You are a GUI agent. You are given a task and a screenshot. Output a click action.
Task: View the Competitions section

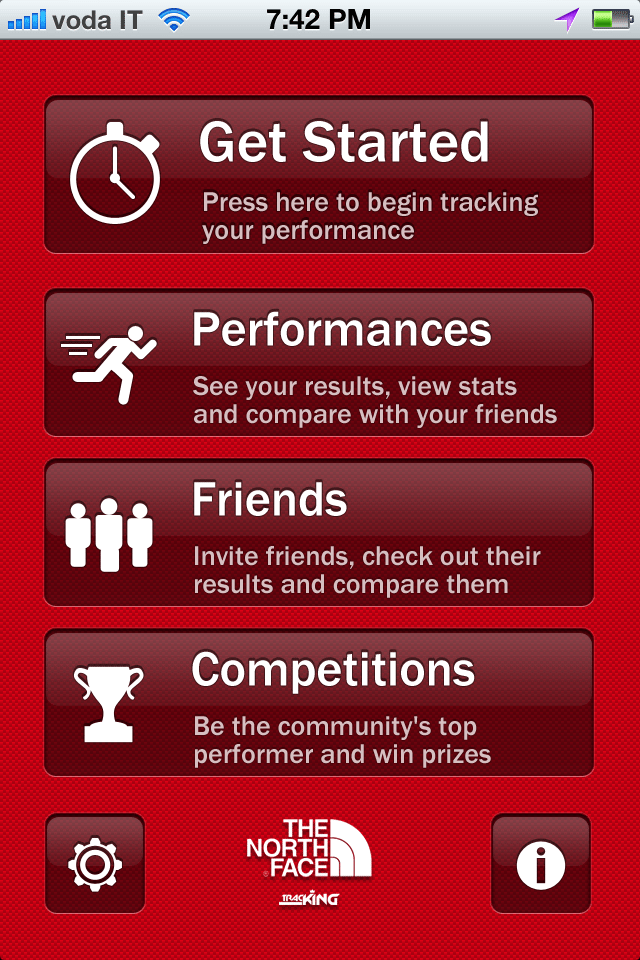(319, 702)
